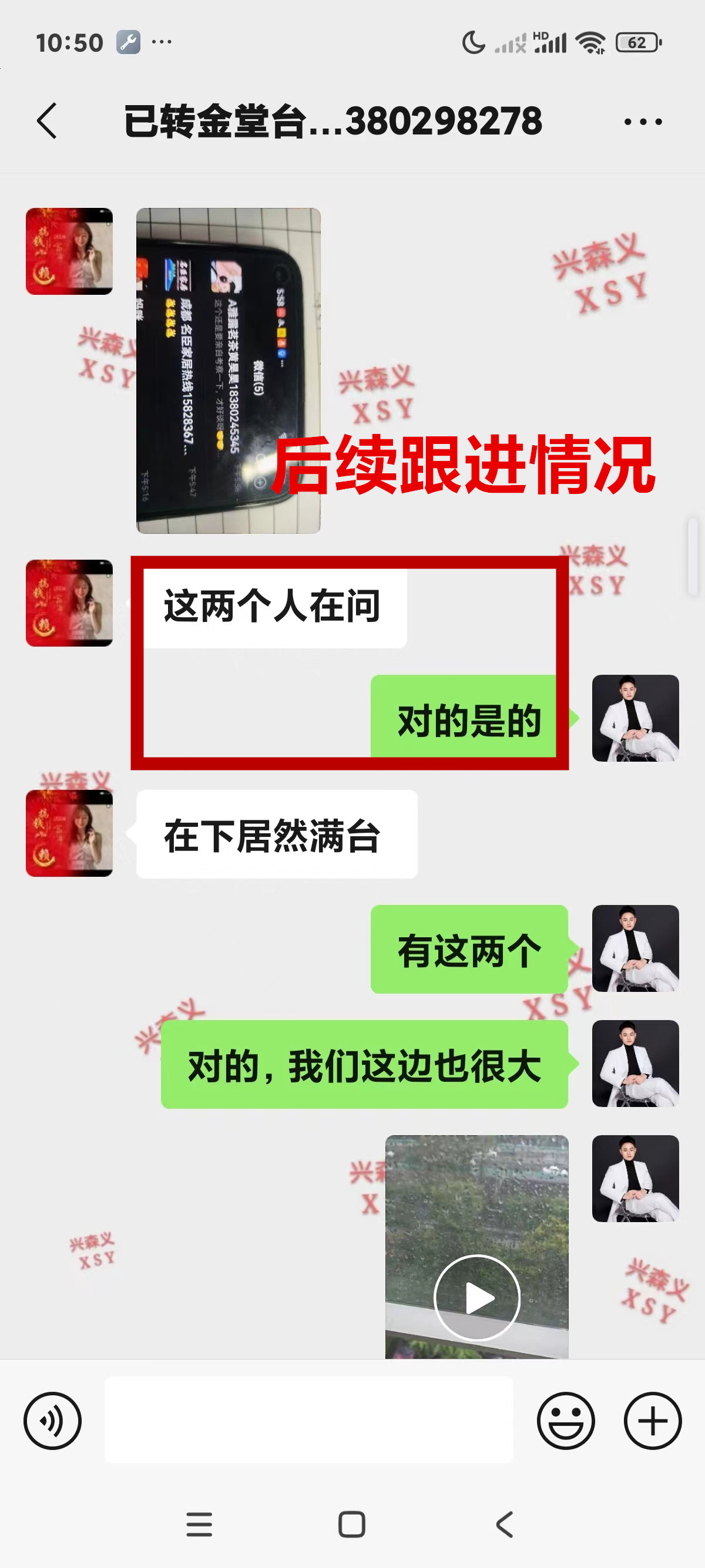This screenshot has height=1568, width=705.
Task: Open own avatar beside '有这两个' message
Action: click(635, 948)
